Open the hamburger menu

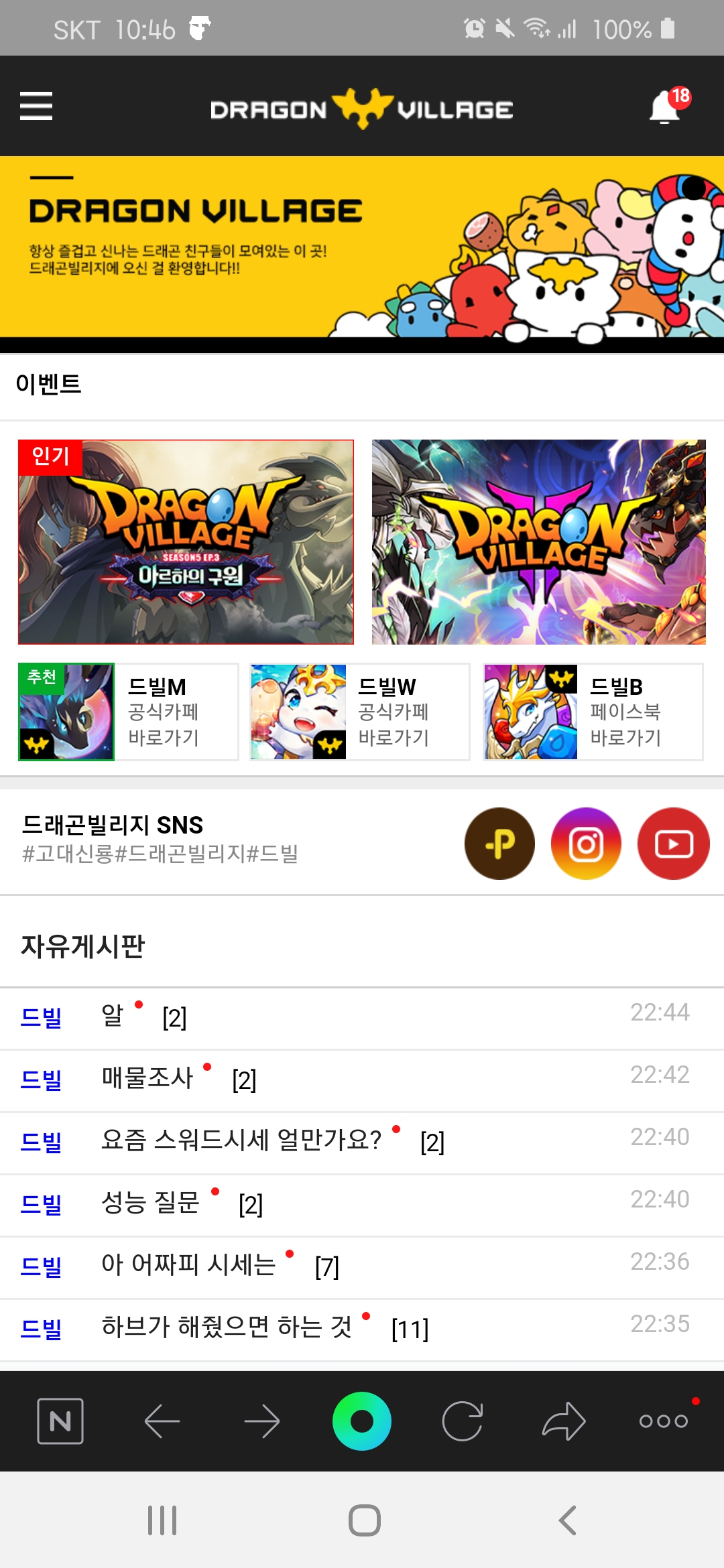(36, 106)
